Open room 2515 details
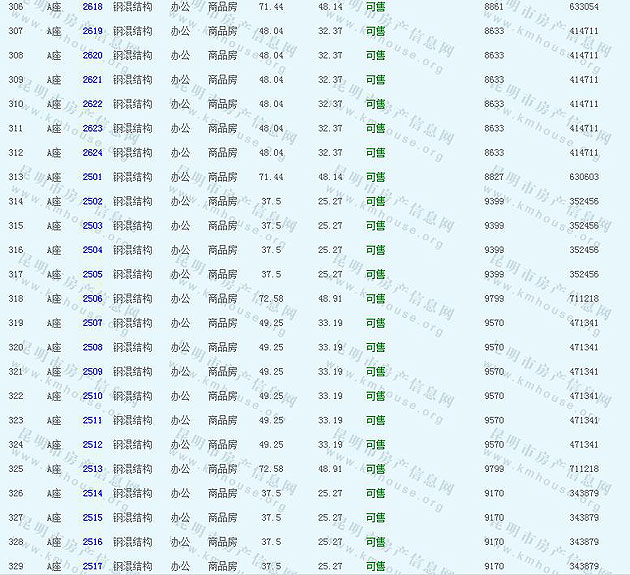Image resolution: width=630 pixels, height=575 pixels. [x=92, y=517]
